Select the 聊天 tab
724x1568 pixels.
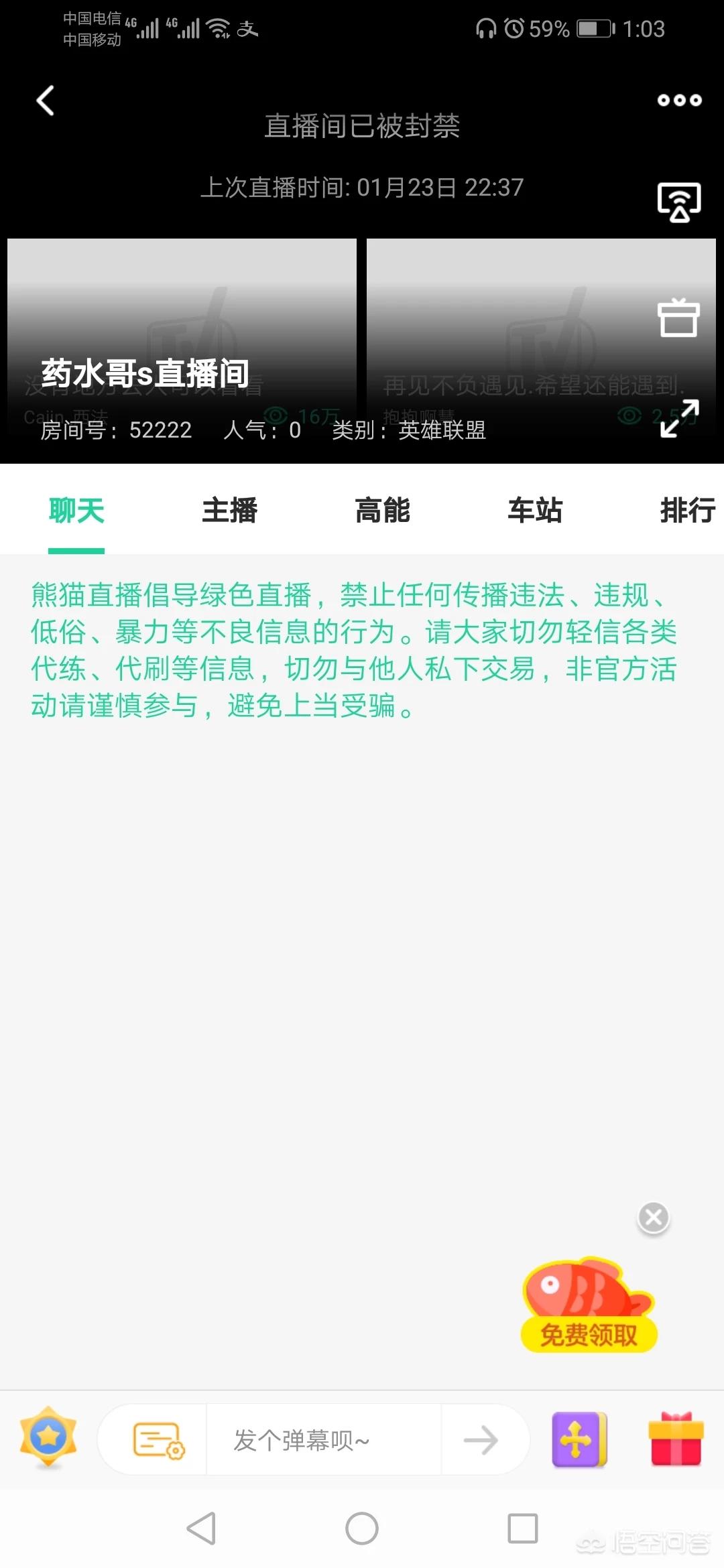[76, 511]
